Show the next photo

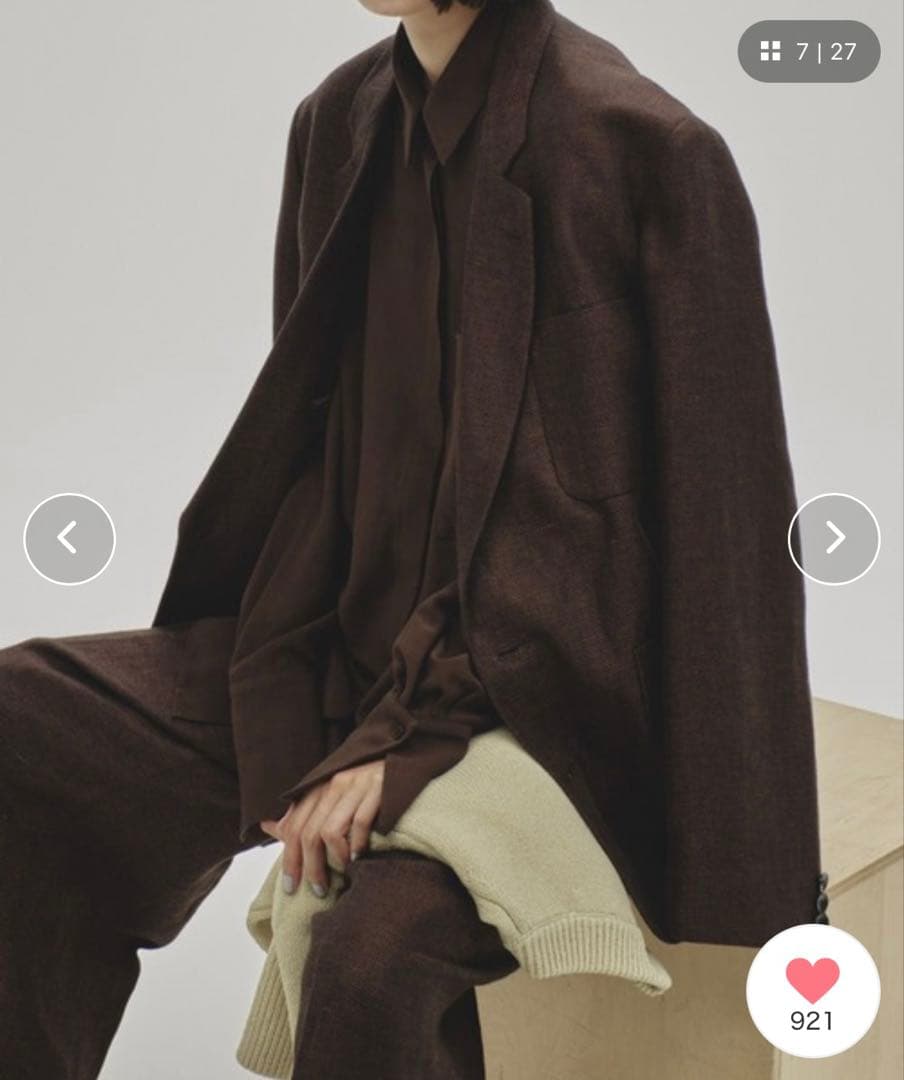[833, 538]
